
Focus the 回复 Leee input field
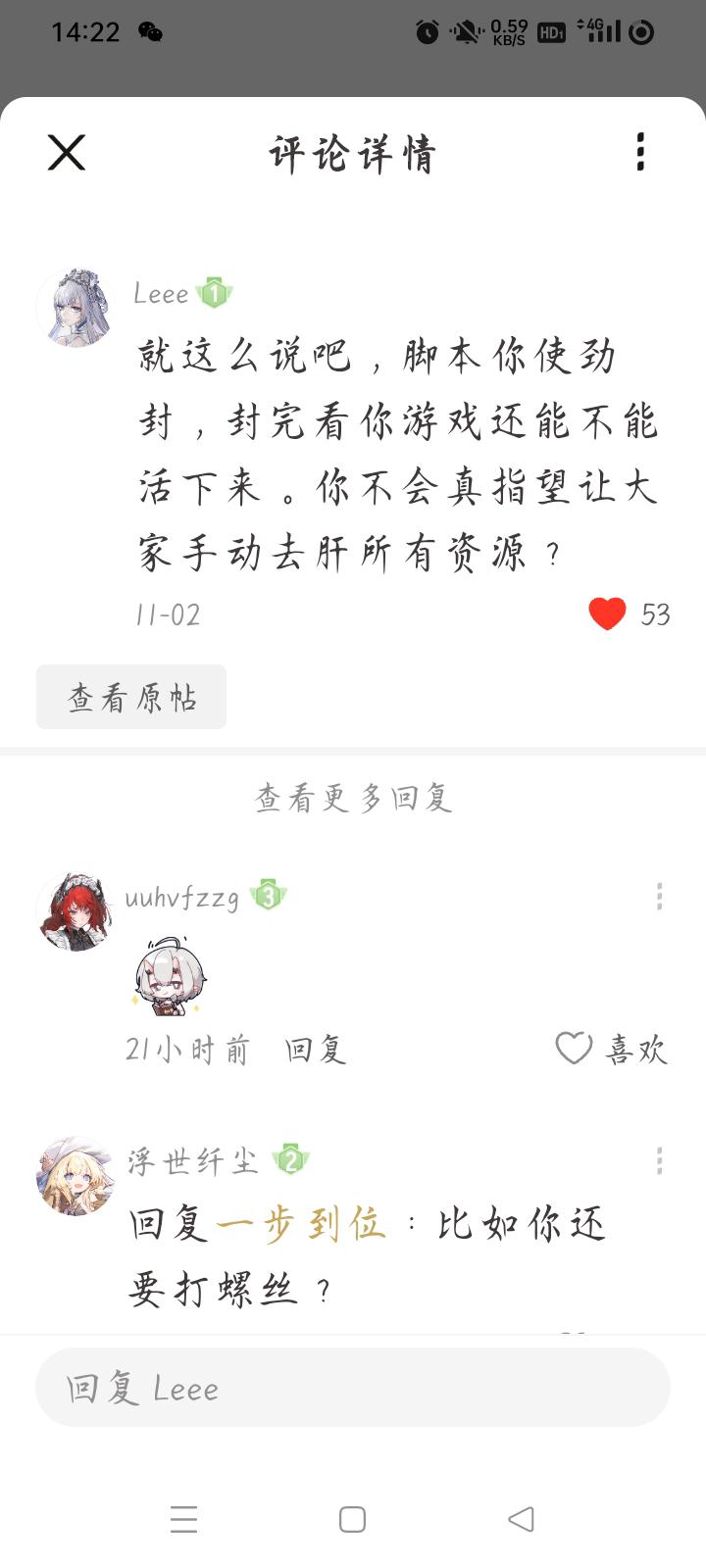(x=353, y=1388)
